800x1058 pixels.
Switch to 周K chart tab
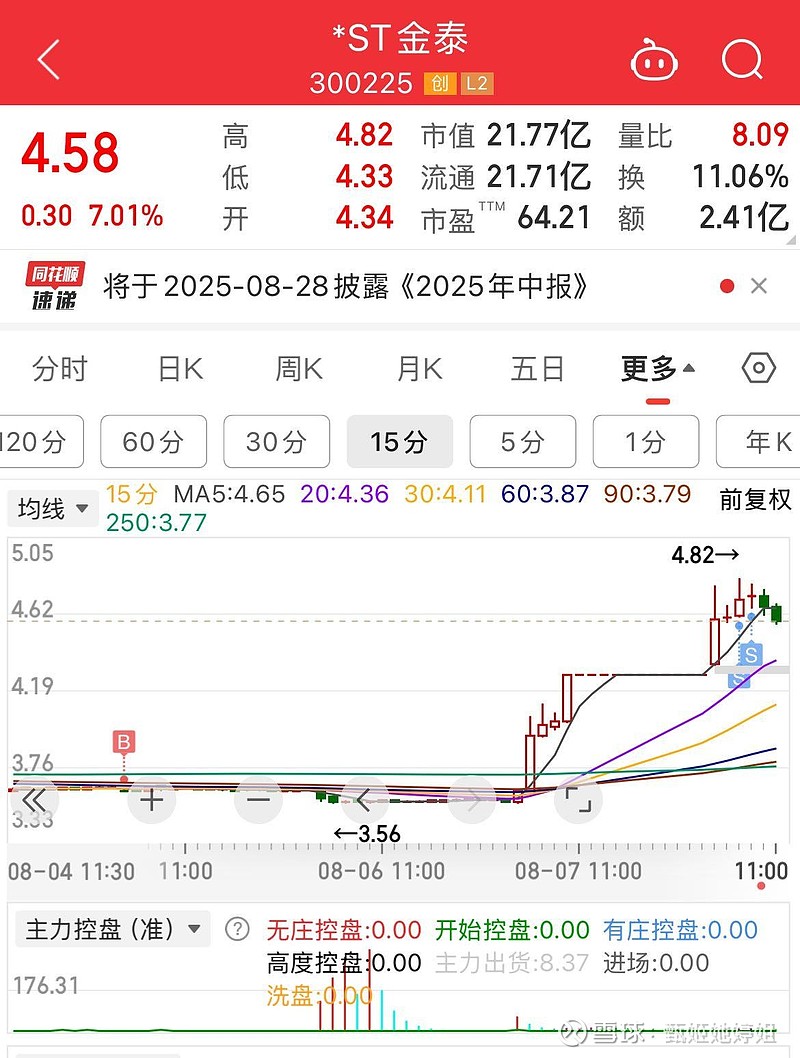point(299,369)
